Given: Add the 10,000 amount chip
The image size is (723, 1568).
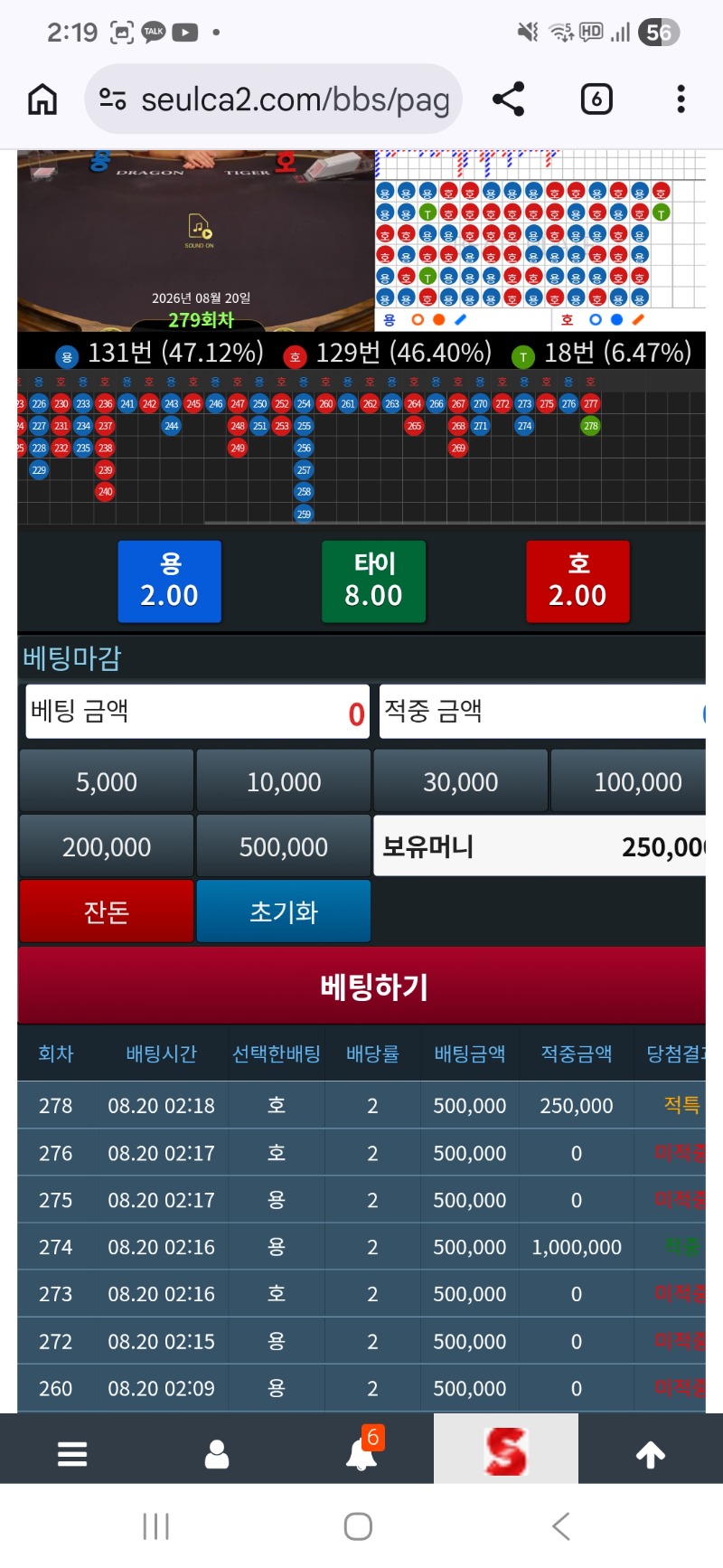Looking at the screenshot, I should point(284,781).
